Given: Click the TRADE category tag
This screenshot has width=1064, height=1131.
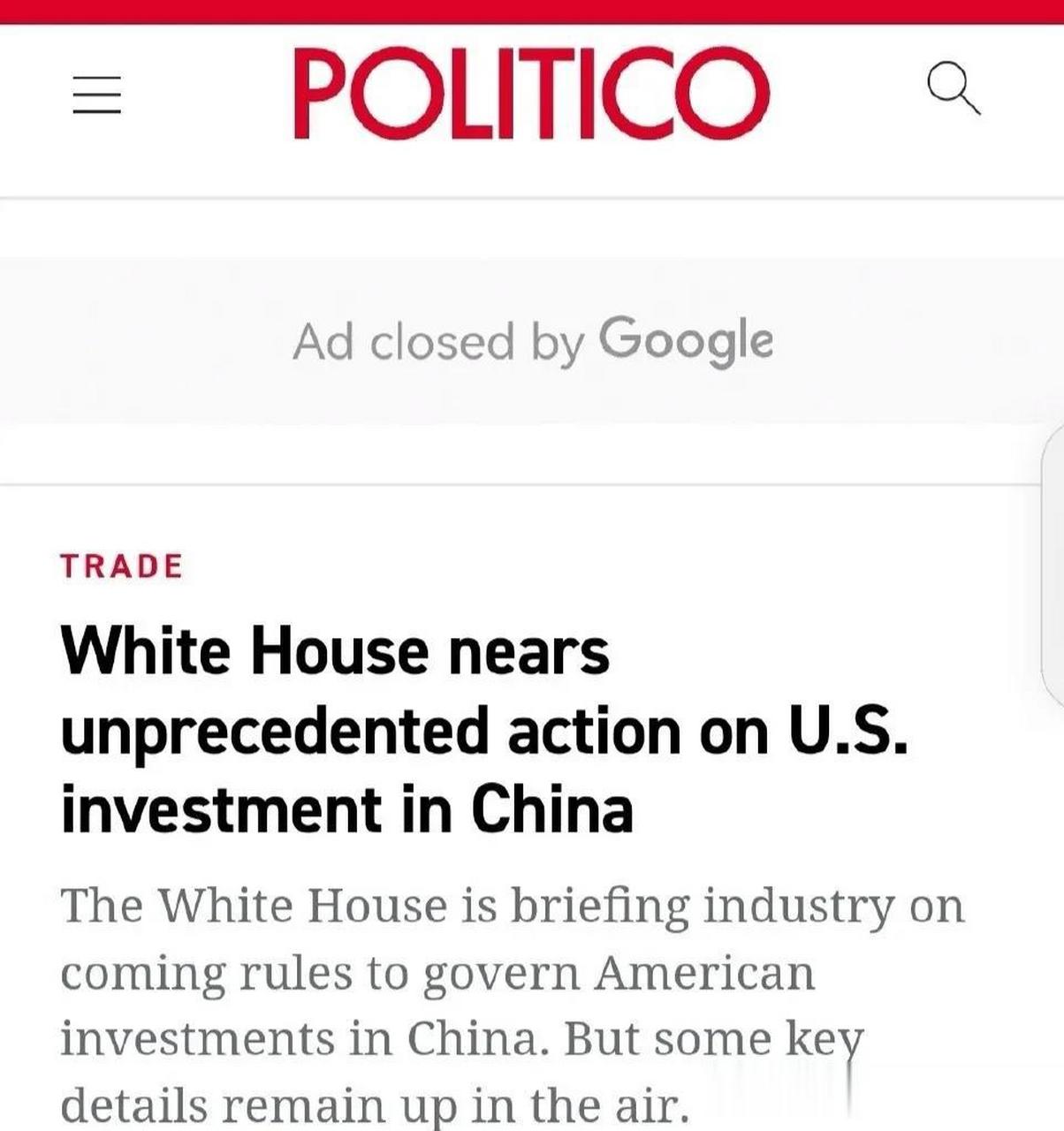Looking at the screenshot, I should (x=121, y=566).
